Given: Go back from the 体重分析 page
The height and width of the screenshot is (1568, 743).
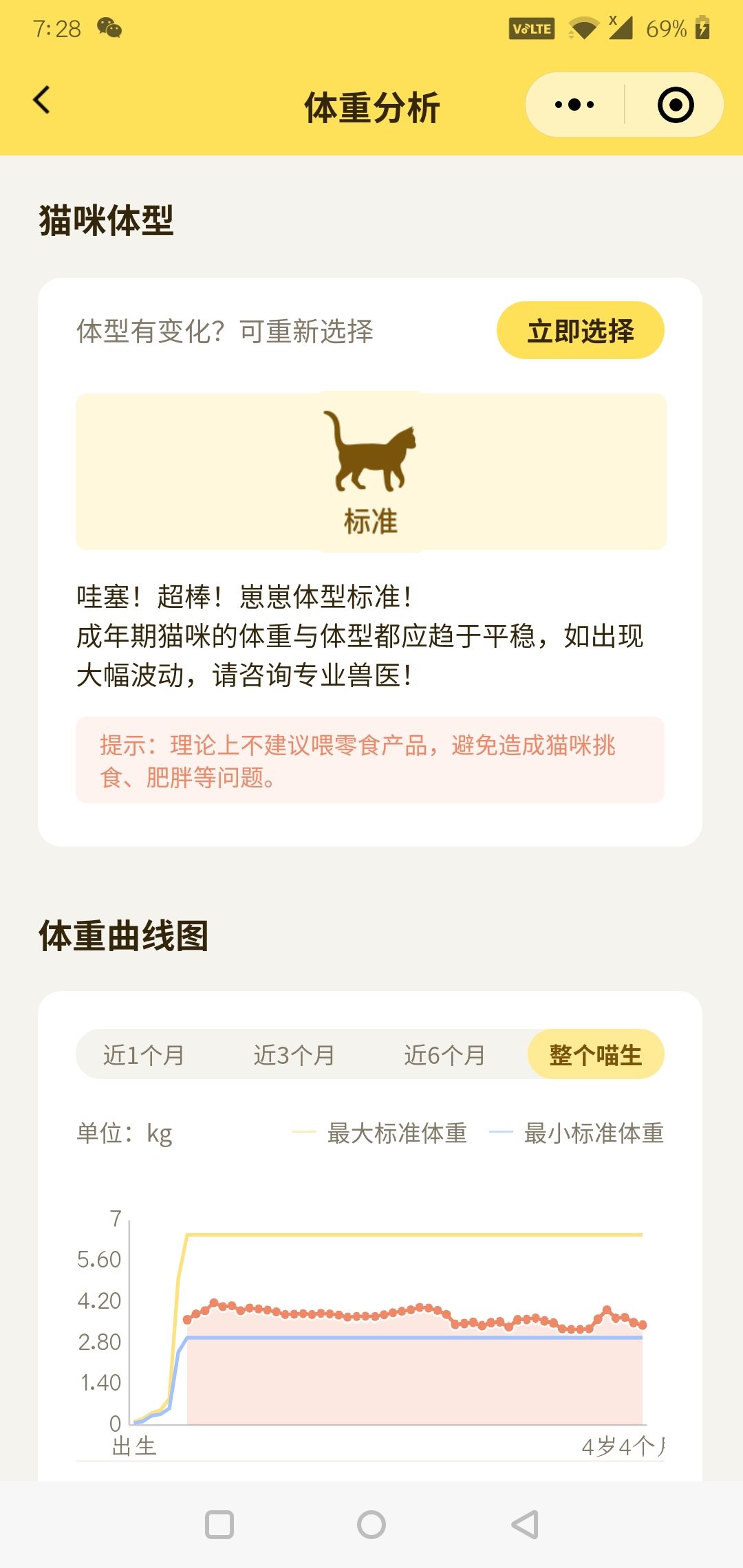Looking at the screenshot, I should (x=42, y=100).
